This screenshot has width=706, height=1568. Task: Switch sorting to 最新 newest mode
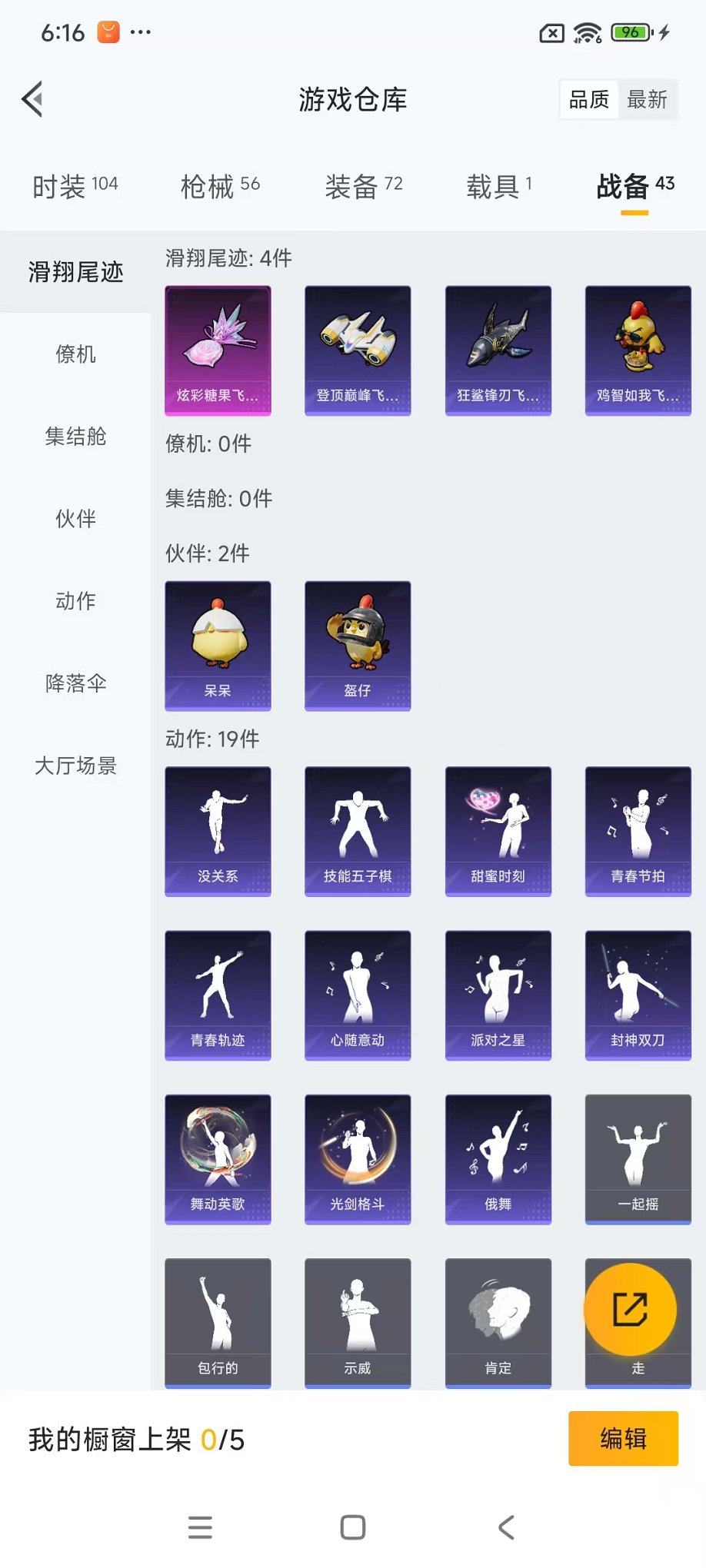pos(648,98)
